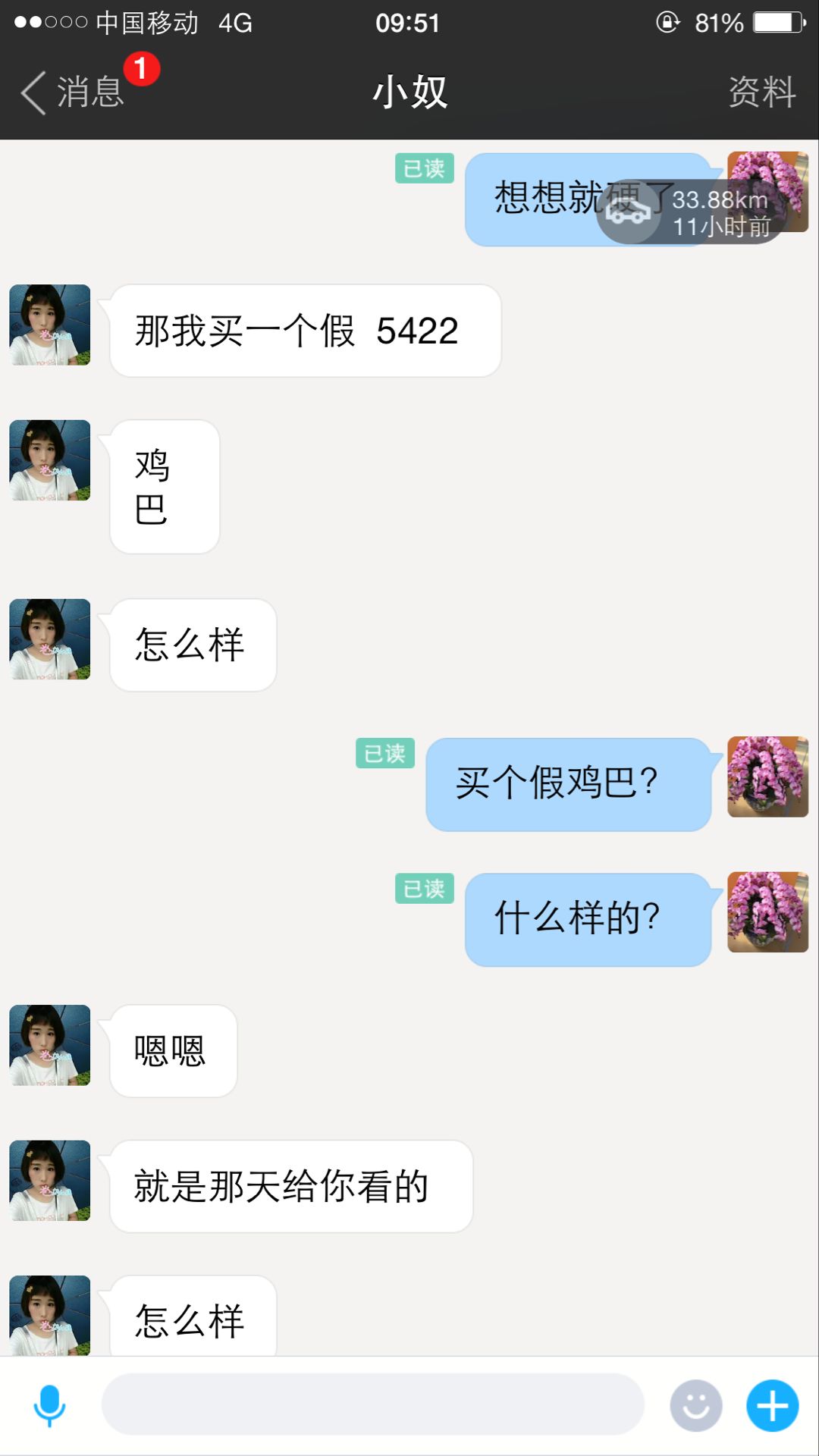
Task: Open the plus attachments menu
Action: [x=772, y=1405]
